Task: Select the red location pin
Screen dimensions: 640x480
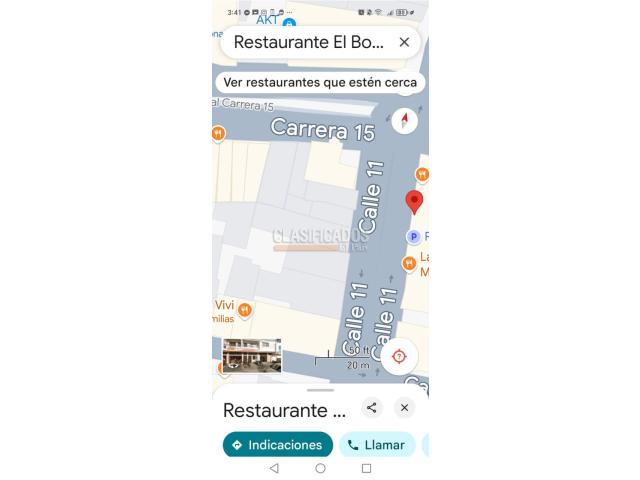Action: 414,201
